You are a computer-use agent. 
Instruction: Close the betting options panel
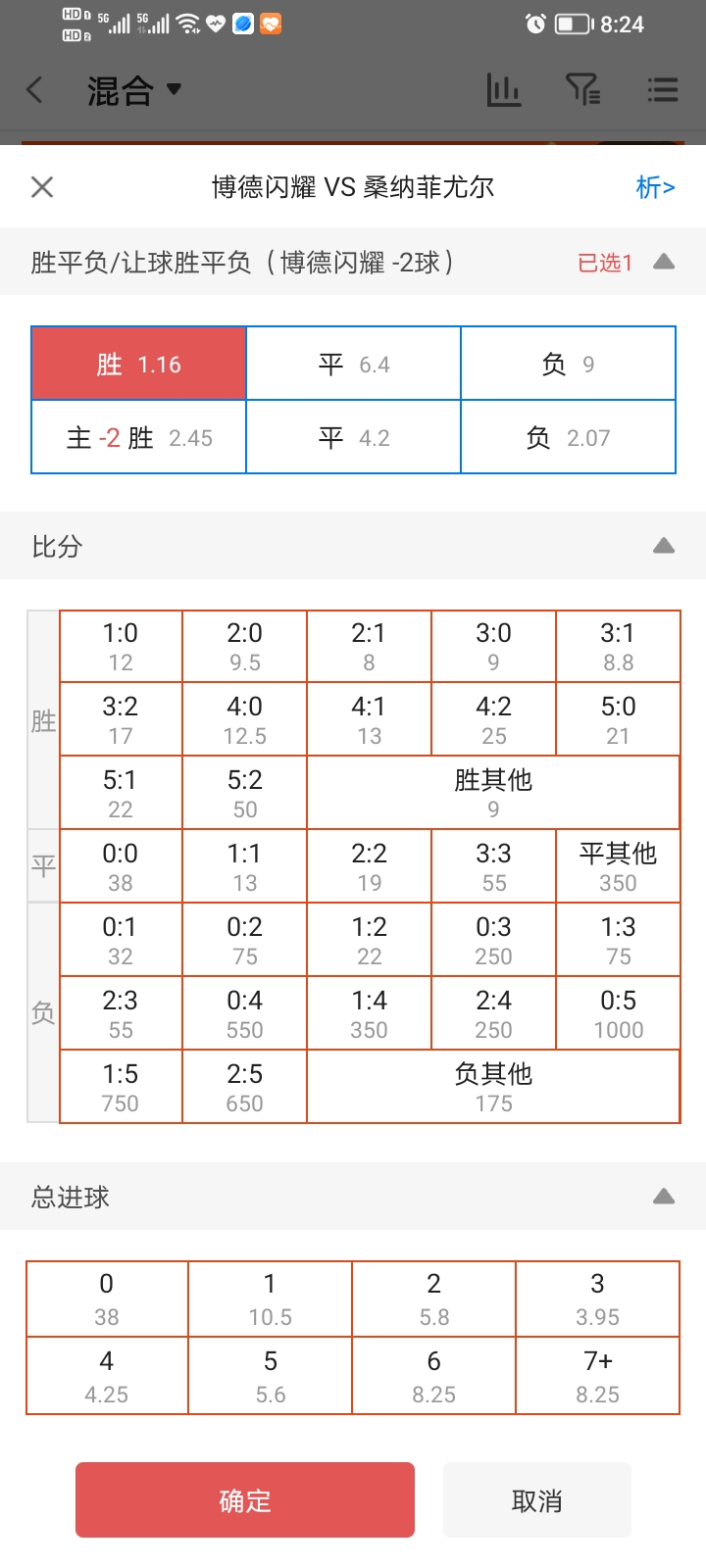tap(42, 187)
